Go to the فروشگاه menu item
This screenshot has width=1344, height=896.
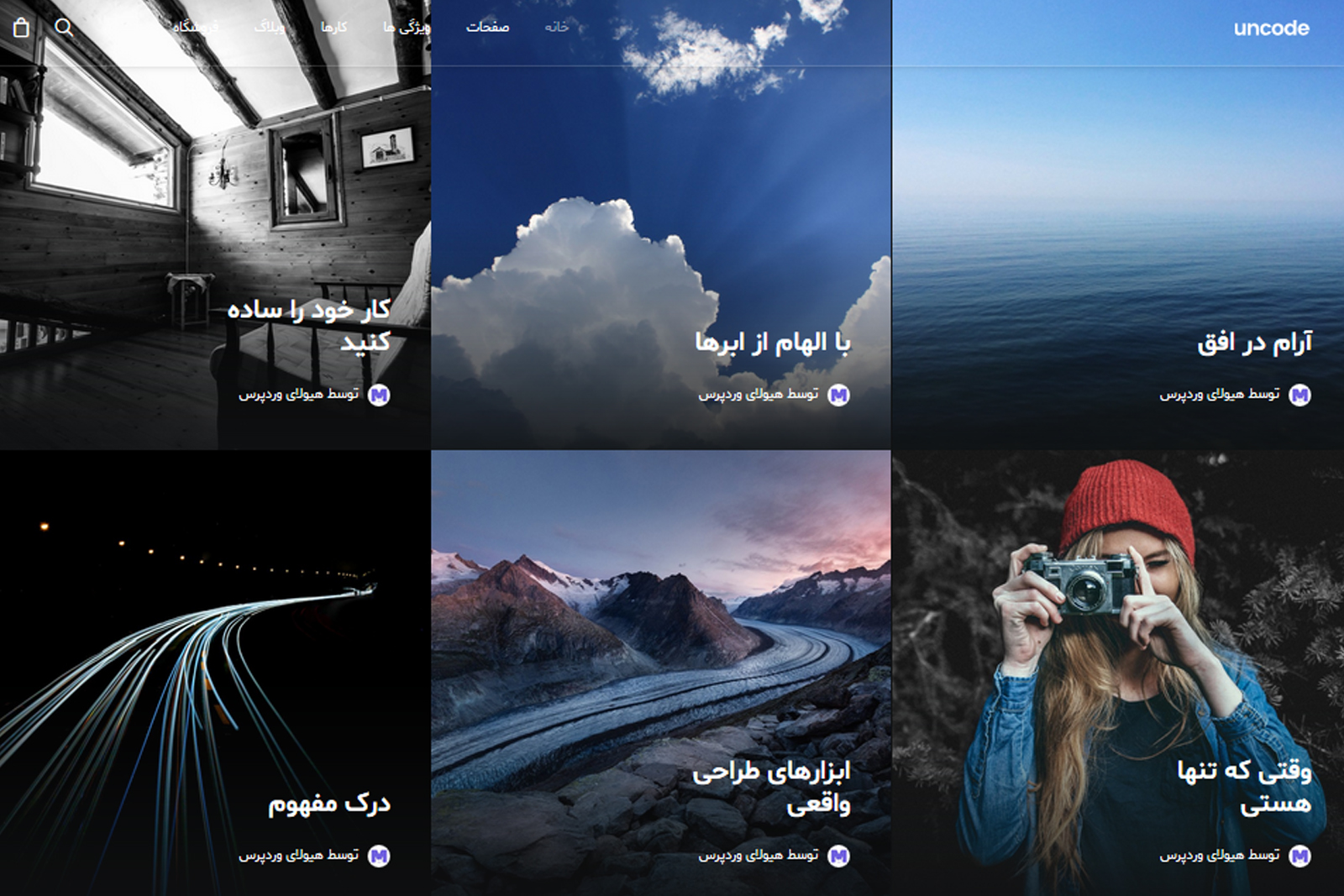[x=196, y=28]
